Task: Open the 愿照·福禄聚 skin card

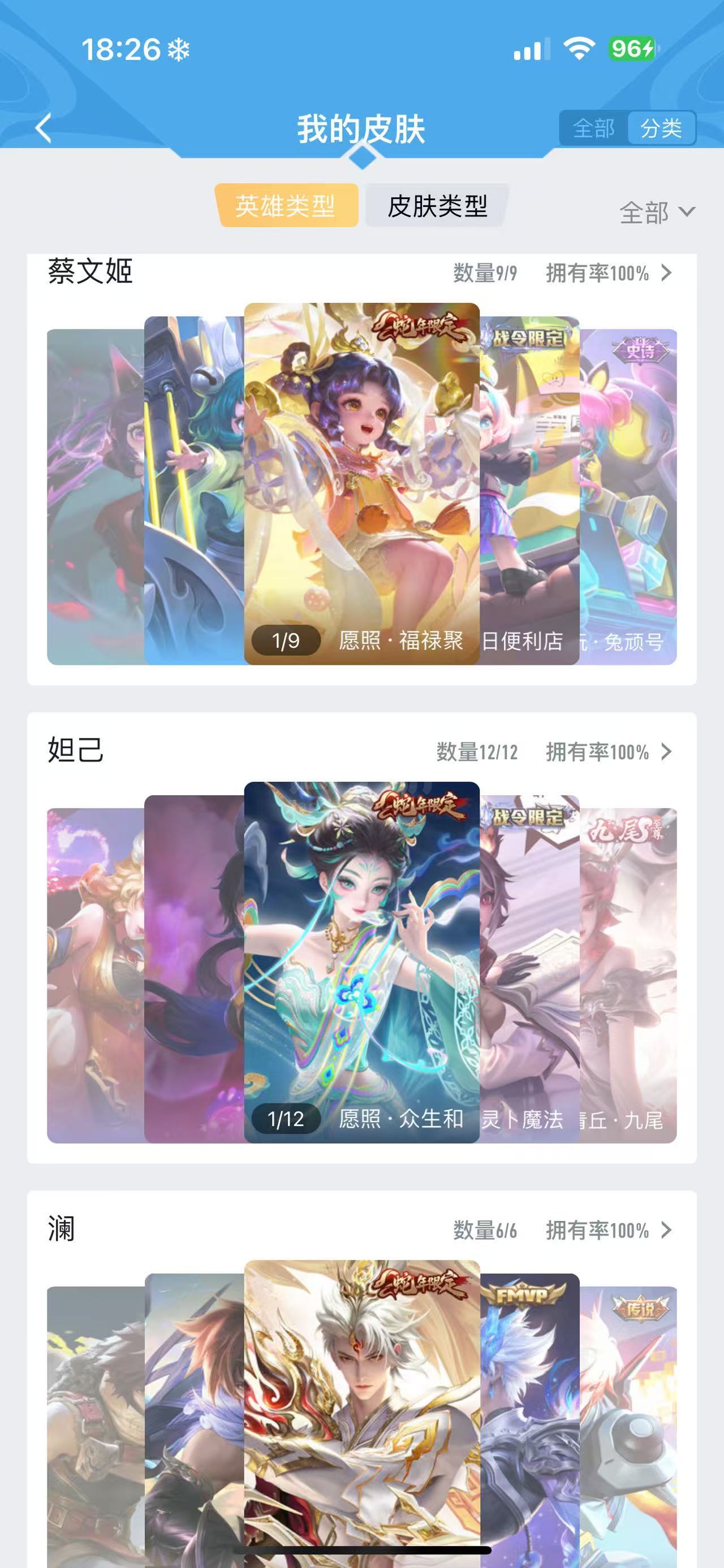Action: point(361,483)
